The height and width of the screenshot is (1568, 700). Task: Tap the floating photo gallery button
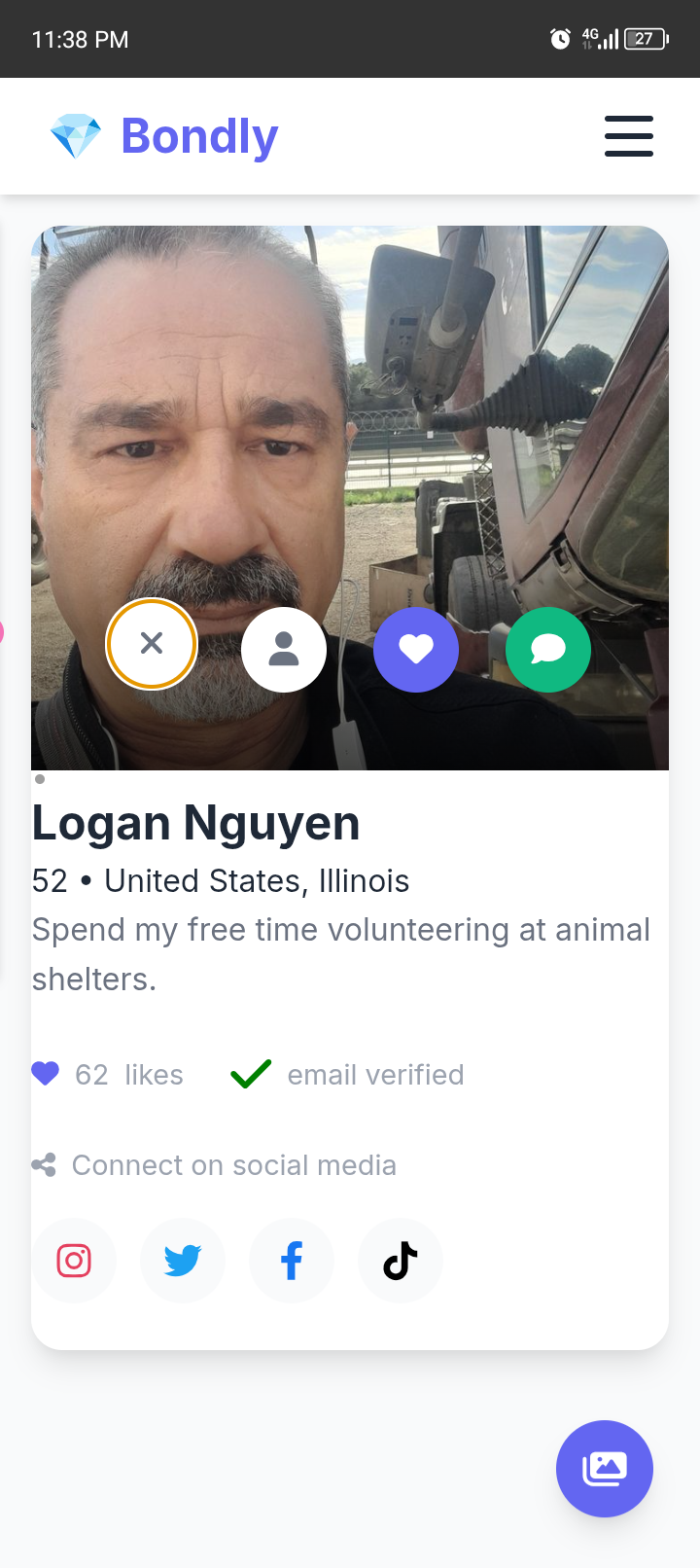(x=605, y=1469)
